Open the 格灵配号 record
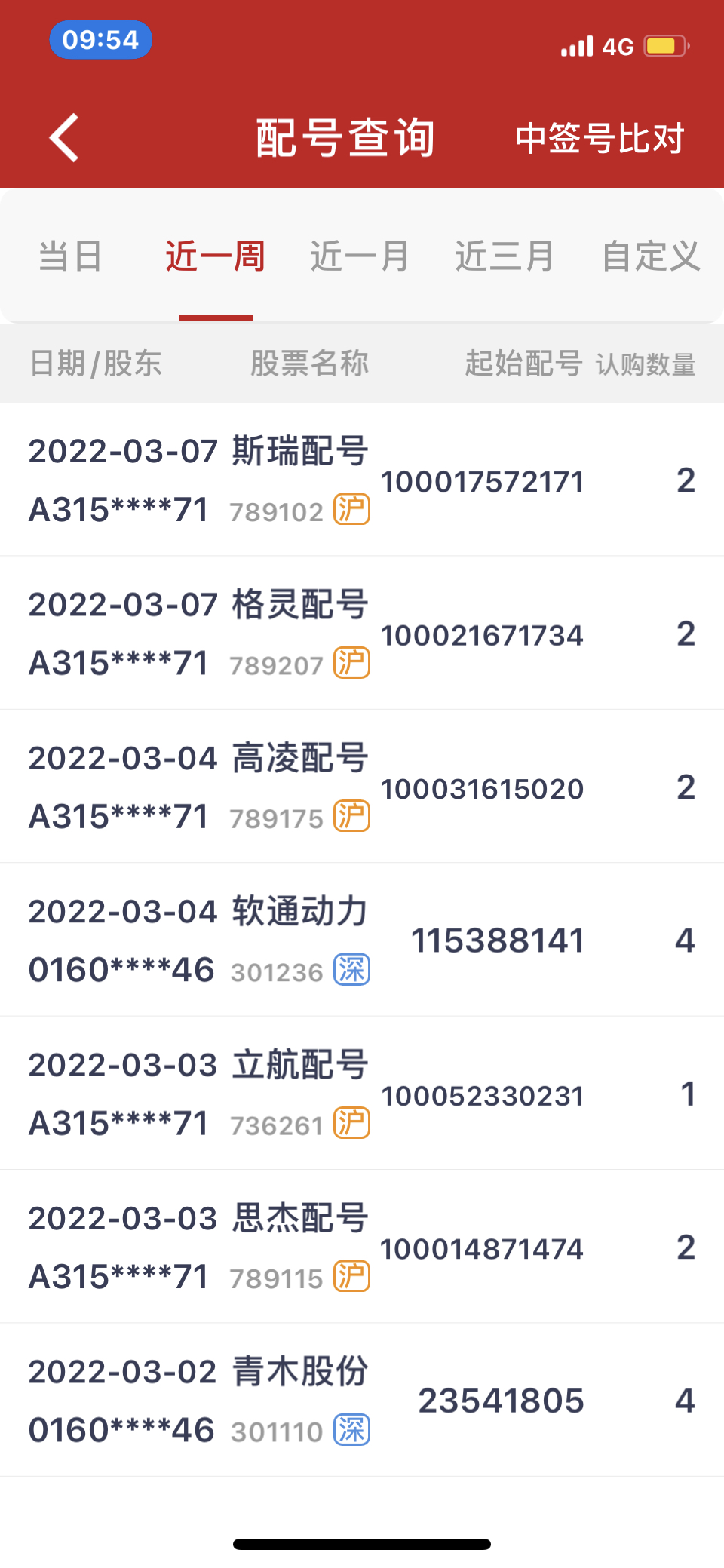 click(362, 634)
